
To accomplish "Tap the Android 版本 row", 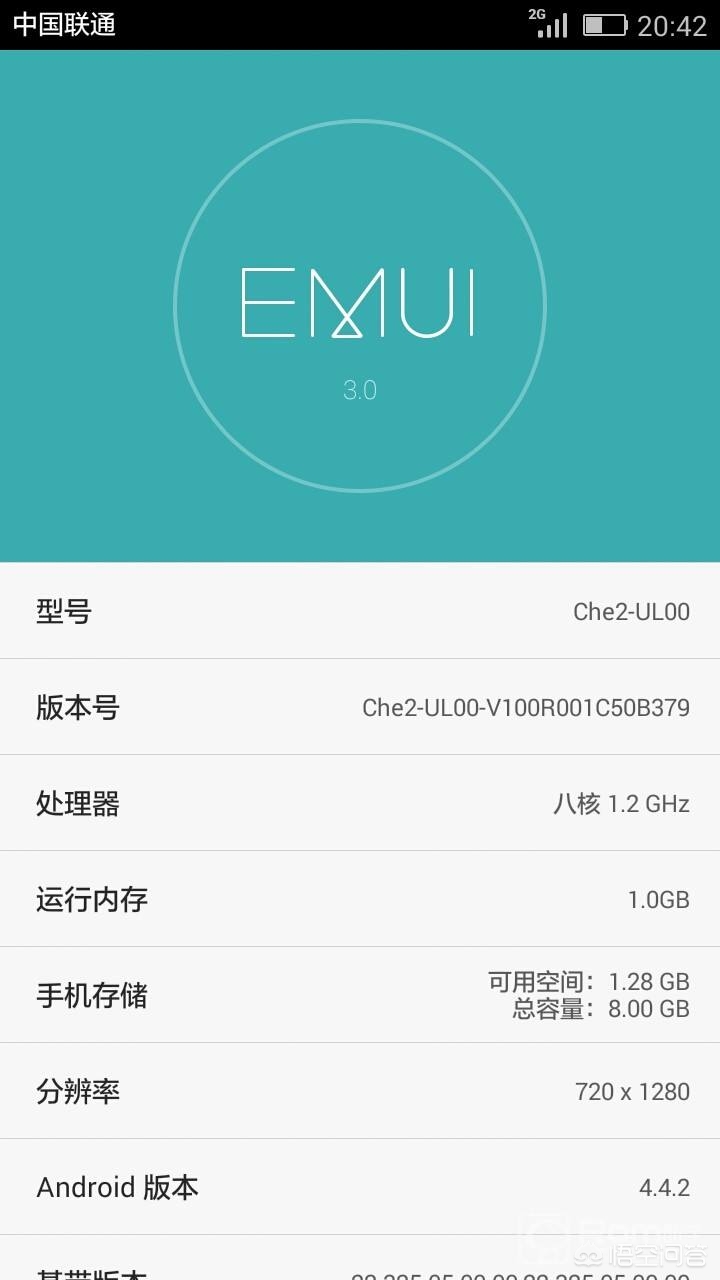I will click(x=360, y=1187).
